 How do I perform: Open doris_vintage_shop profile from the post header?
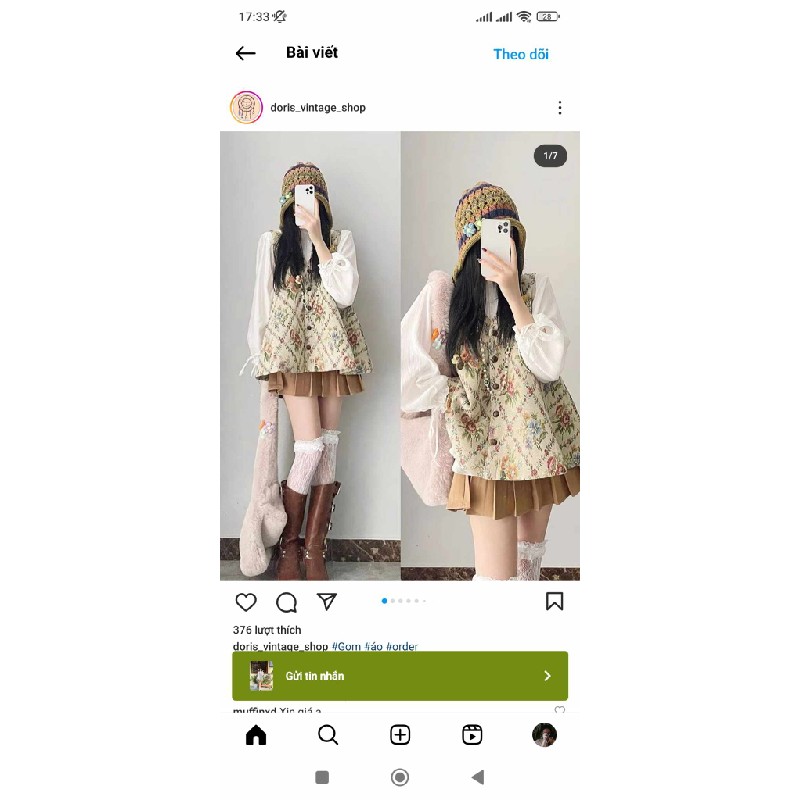pyautogui.click(x=317, y=108)
